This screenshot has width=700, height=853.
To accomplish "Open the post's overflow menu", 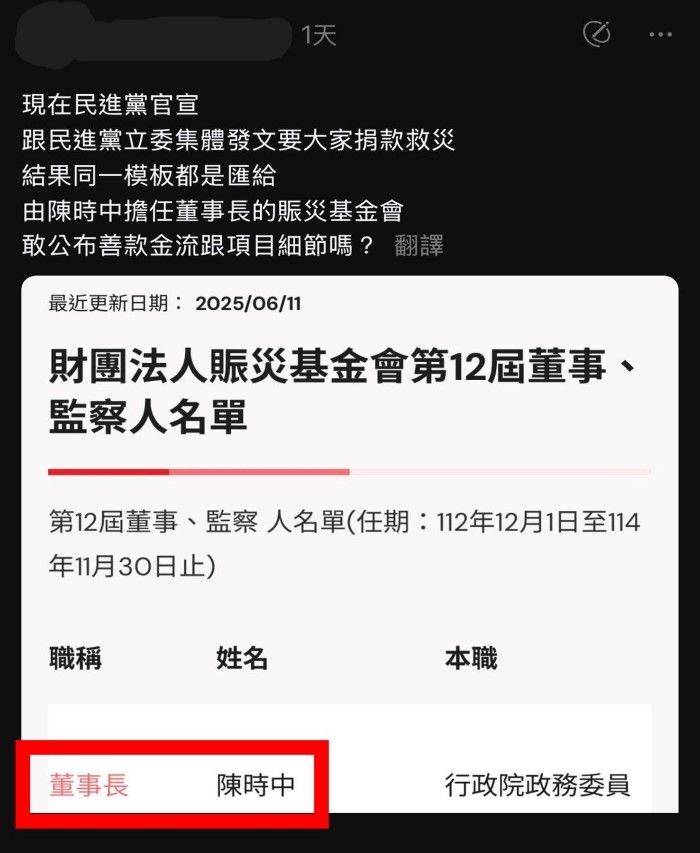I will click(660, 35).
